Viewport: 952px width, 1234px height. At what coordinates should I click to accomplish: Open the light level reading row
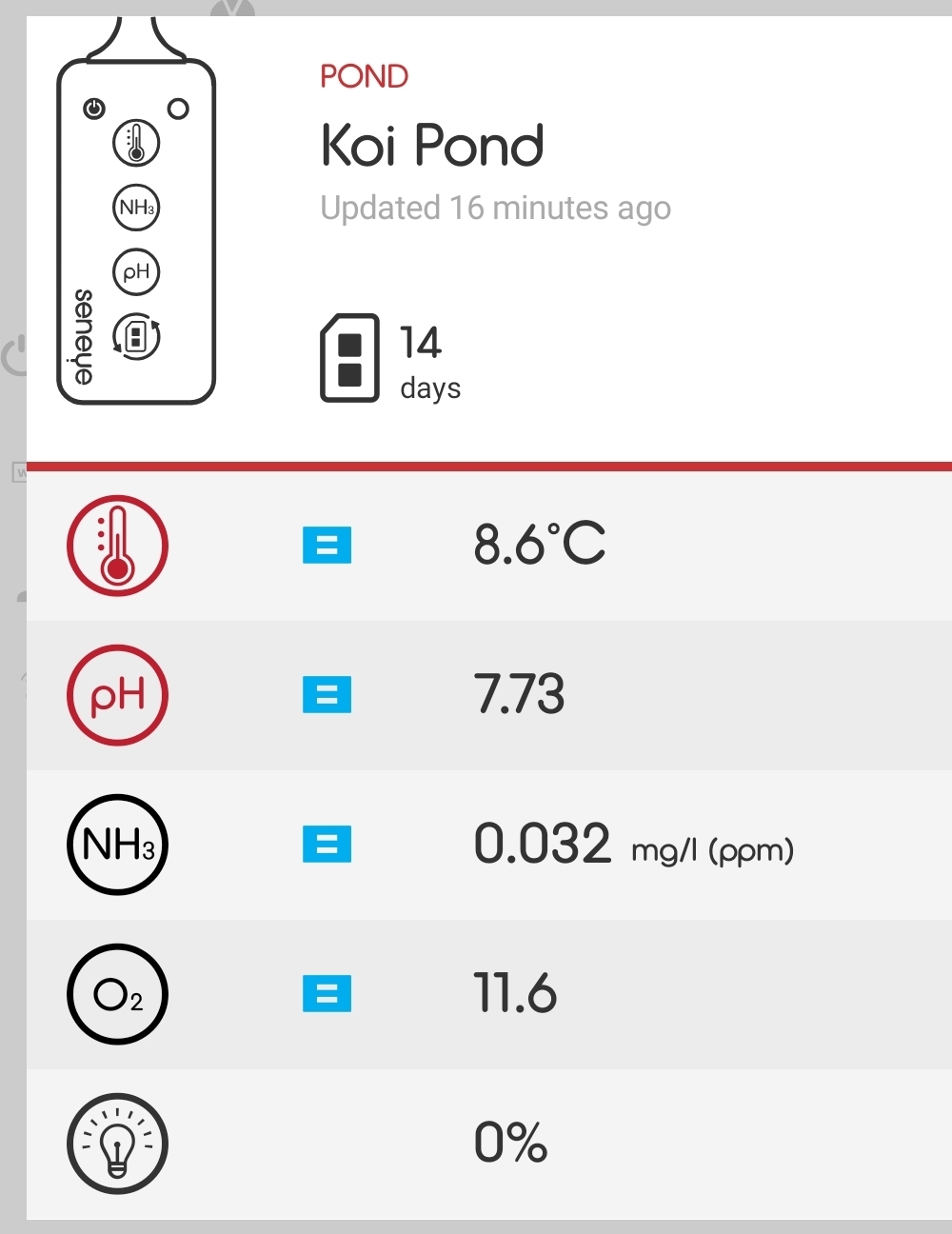coord(510,1143)
